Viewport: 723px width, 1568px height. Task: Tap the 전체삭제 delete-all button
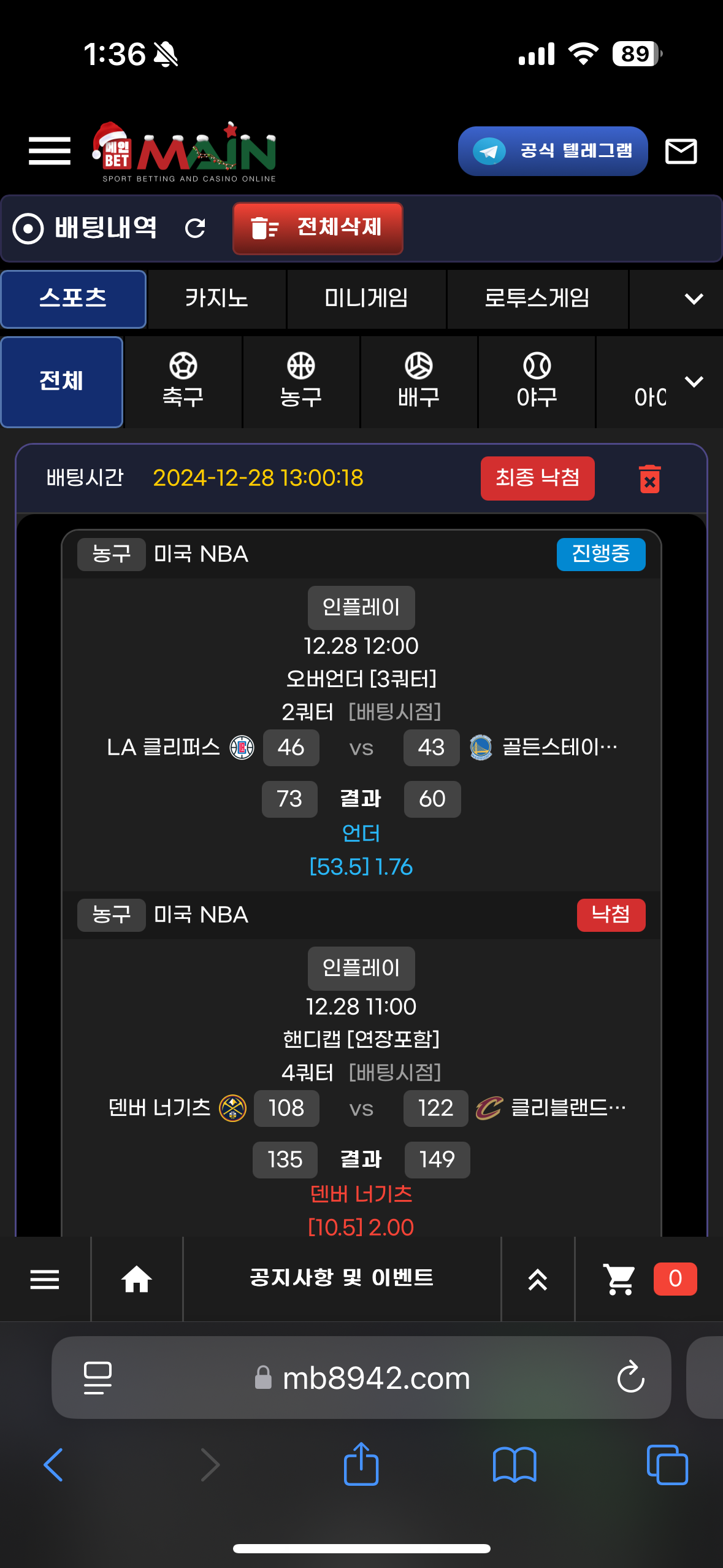tap(318, 228)
